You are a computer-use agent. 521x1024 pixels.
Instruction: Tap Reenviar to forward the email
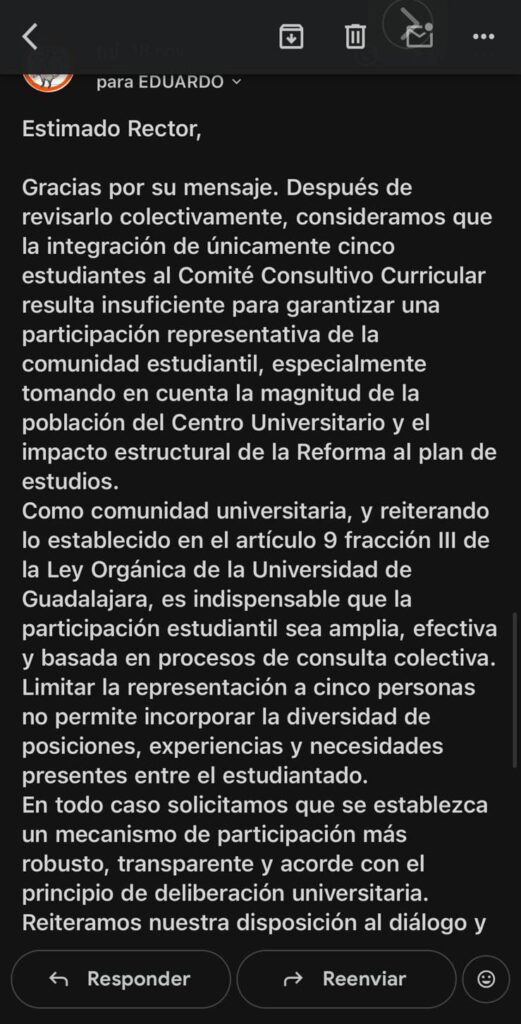coord(346,979)
